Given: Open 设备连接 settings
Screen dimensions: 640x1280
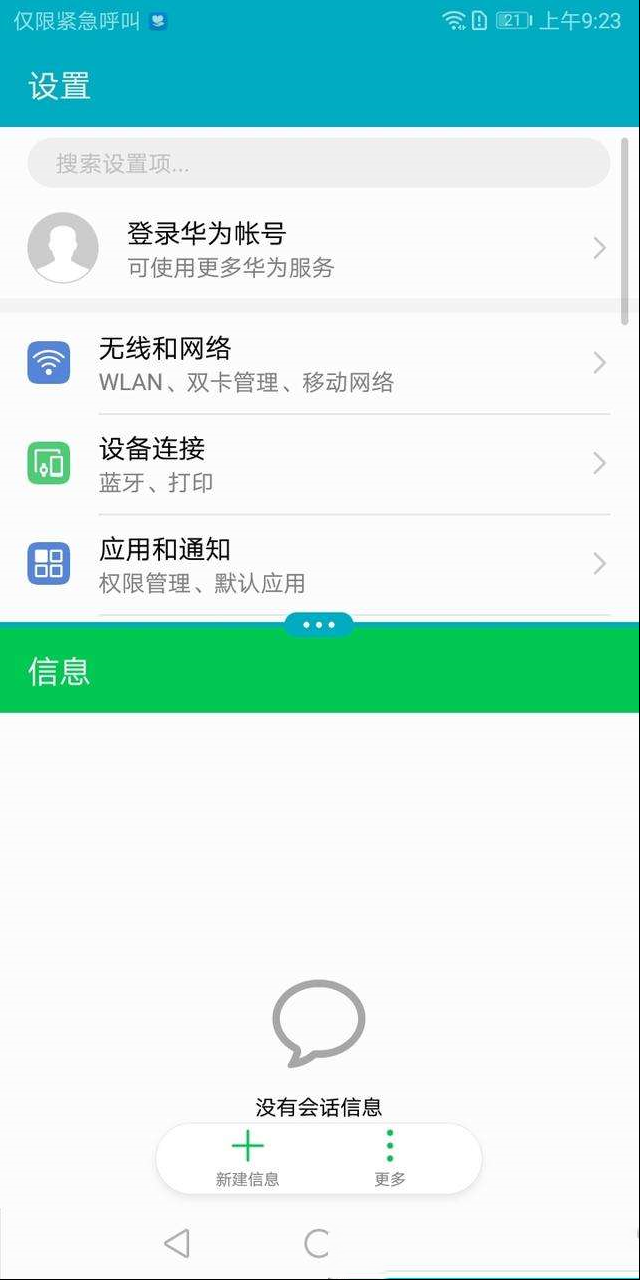Looking at the screenshot, I should (x=318, y=464).
